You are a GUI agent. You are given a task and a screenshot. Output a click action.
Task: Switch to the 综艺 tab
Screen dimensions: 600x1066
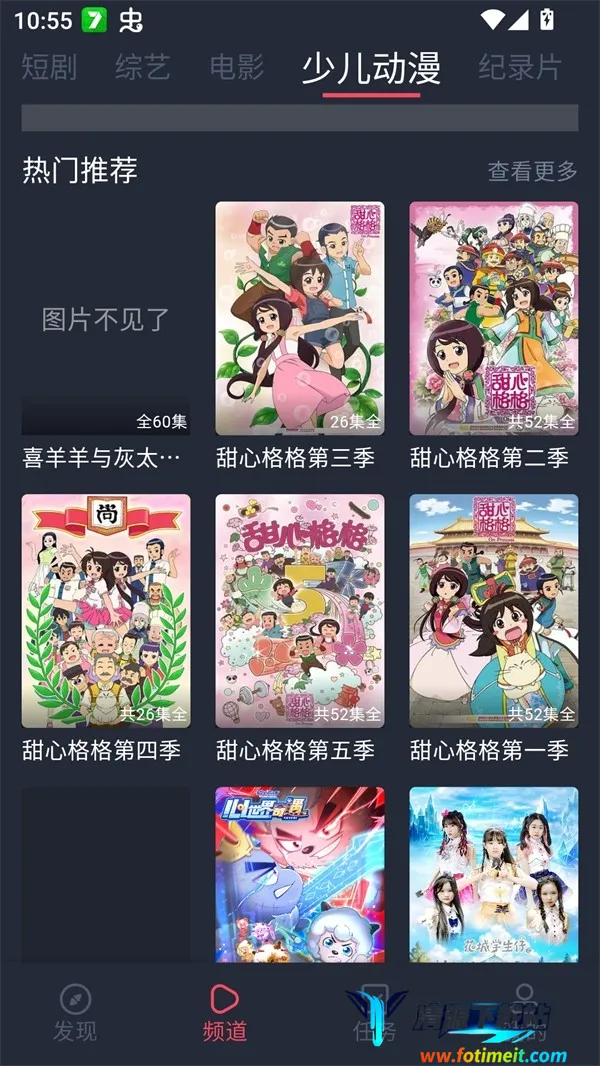[x=143, y=68]
